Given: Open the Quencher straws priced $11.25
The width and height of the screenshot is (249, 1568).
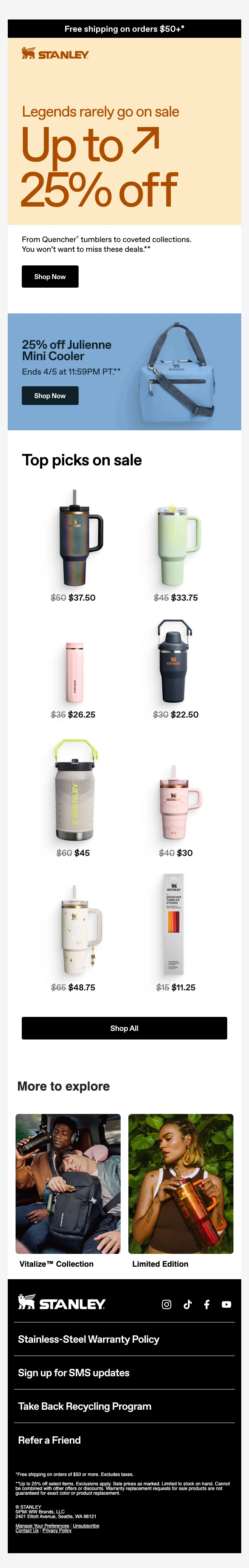Looking at the screenshot, I should pos(175,926).
